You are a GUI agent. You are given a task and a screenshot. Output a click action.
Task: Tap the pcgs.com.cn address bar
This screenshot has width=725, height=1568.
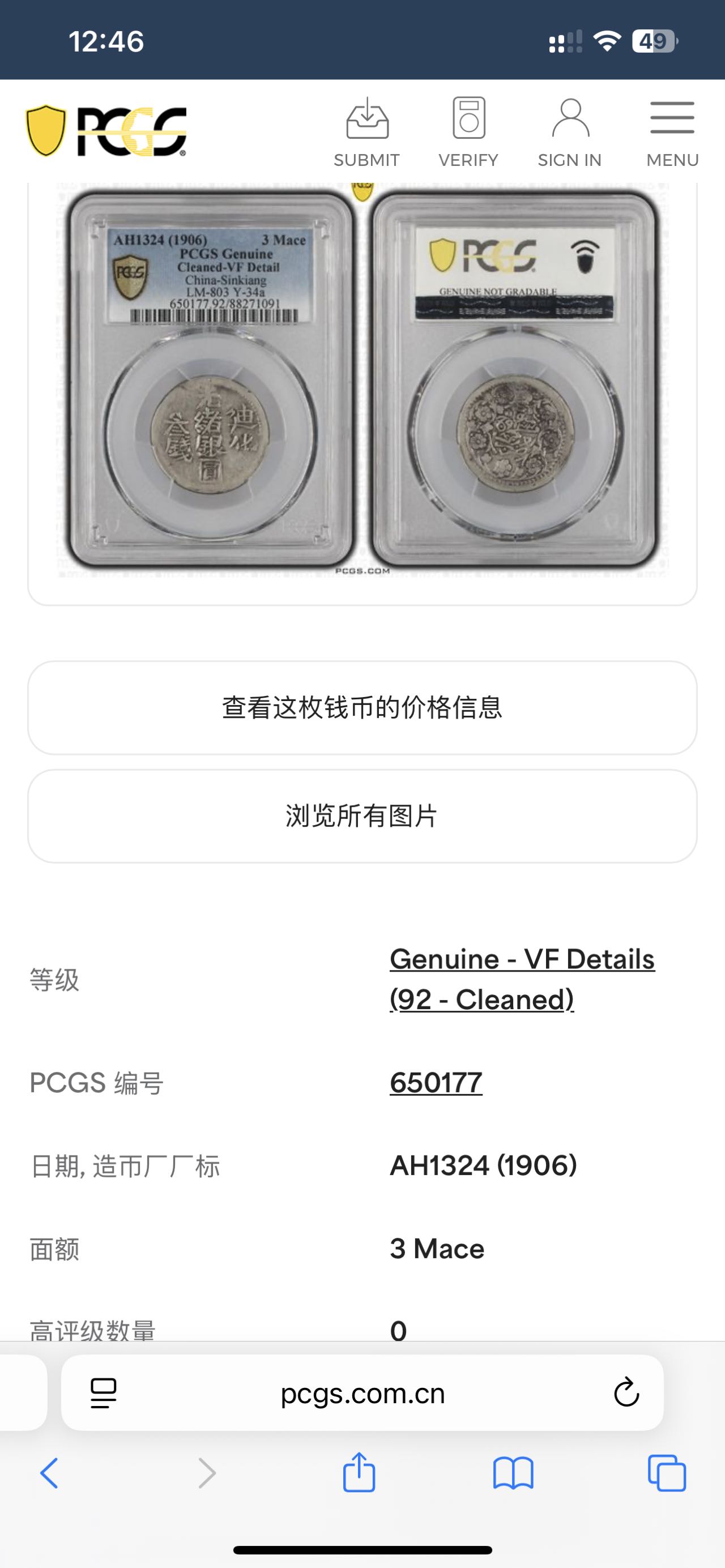pos(363,1393)
